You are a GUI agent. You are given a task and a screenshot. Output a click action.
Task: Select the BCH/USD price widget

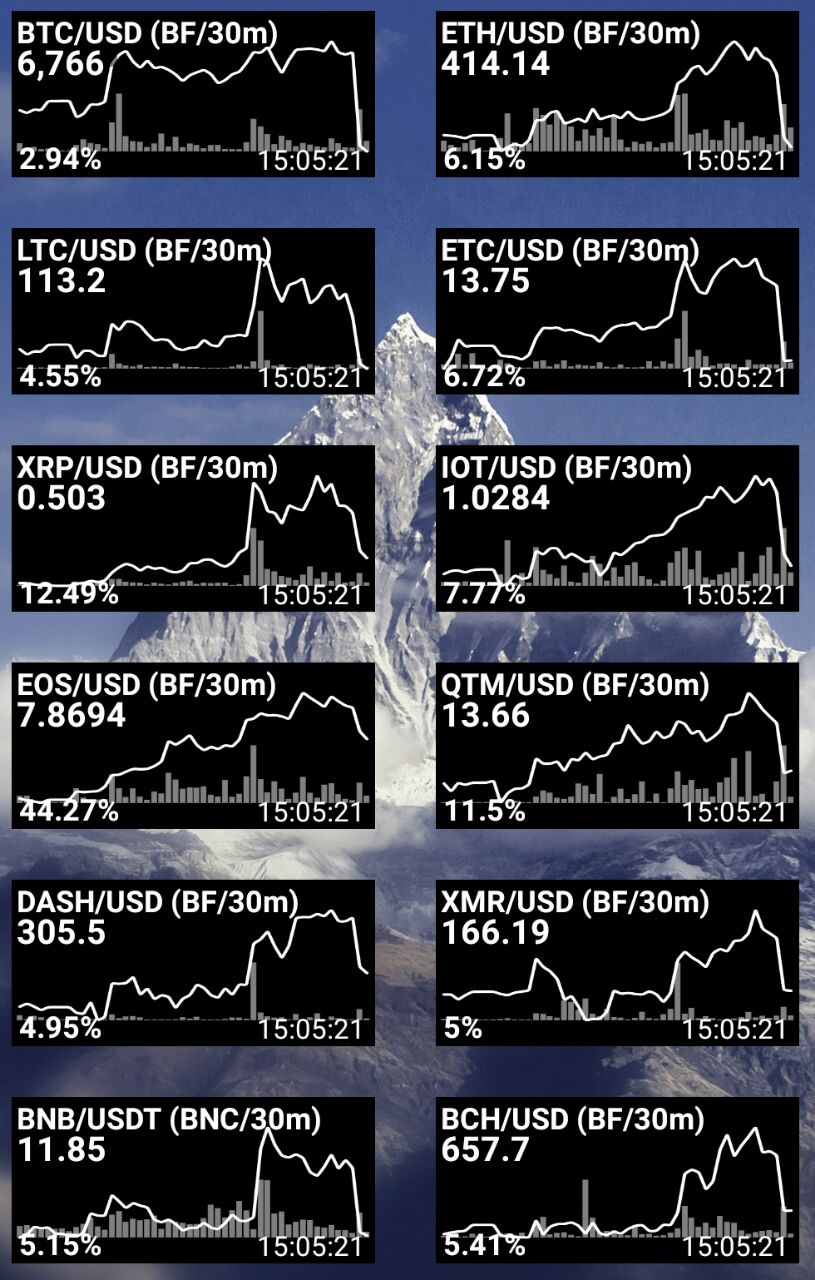coord(618,1180)
